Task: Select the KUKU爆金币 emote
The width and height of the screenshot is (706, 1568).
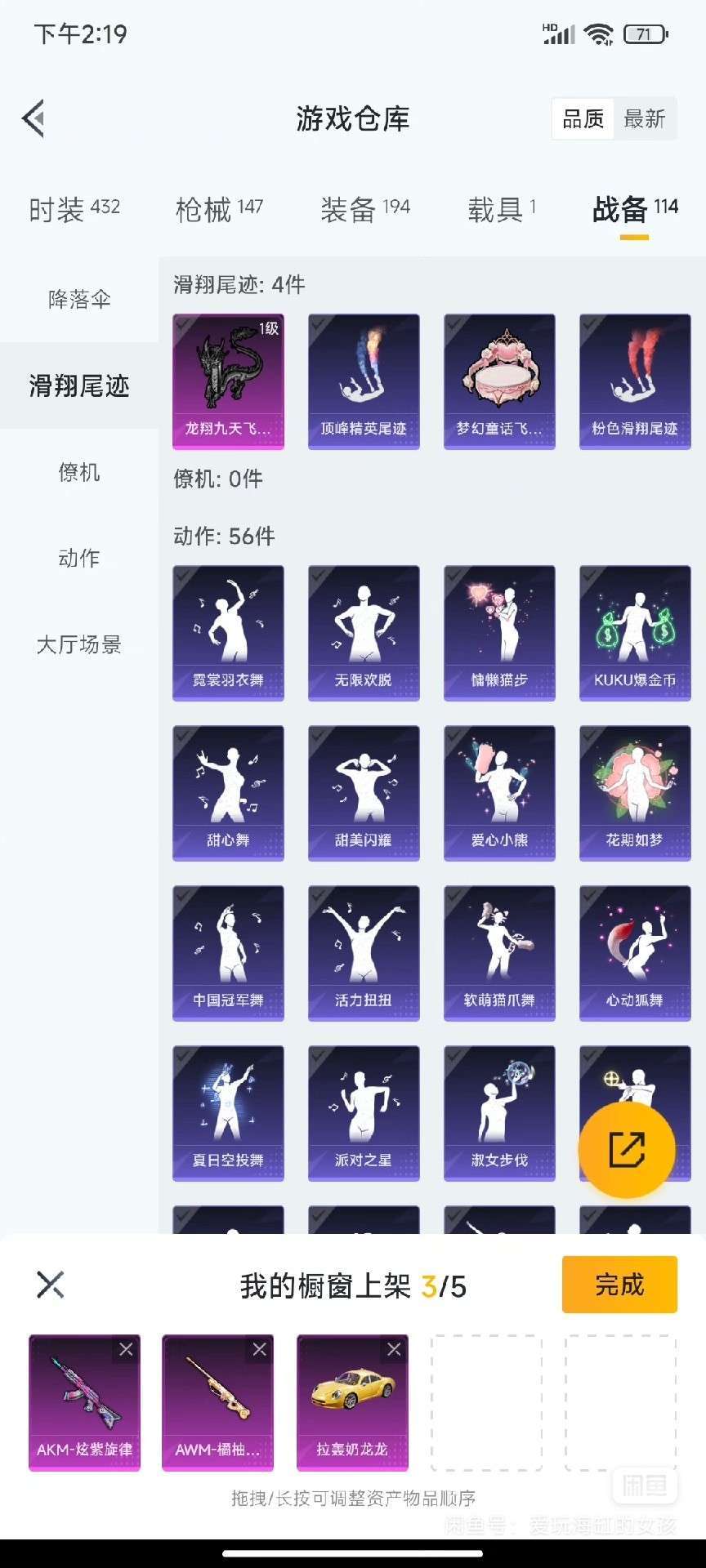Action: click(635, 633)
